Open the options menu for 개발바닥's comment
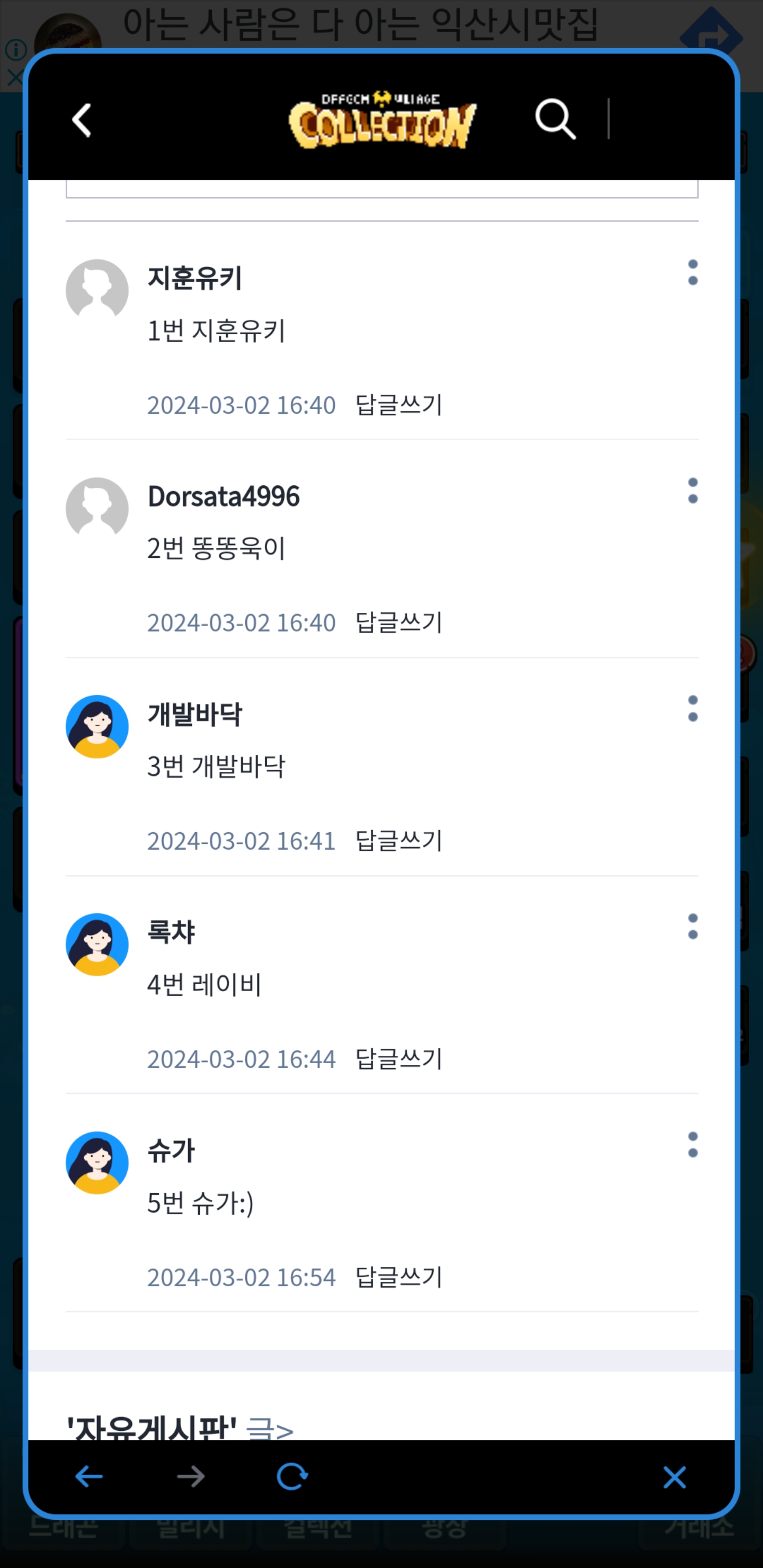 click(x=693, y=709)
